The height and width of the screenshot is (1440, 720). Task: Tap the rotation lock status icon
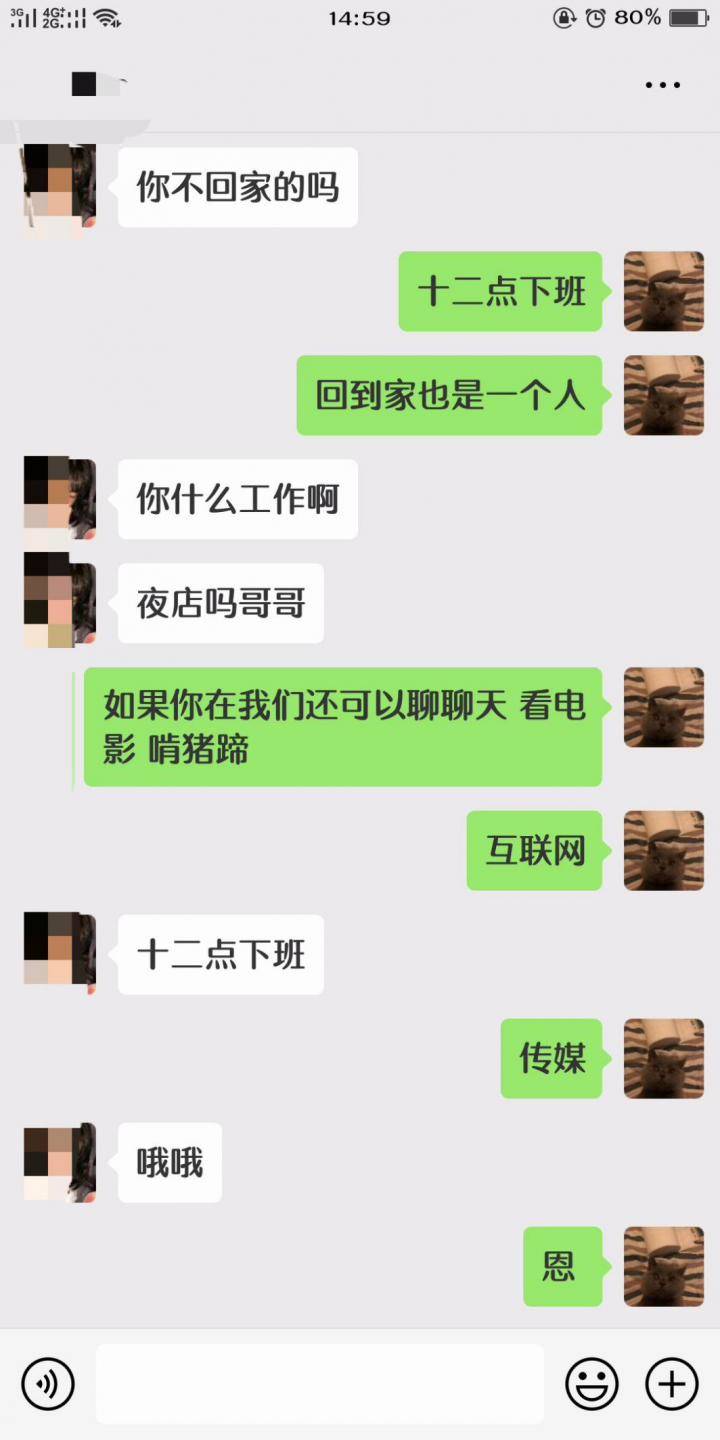(567, 16)
